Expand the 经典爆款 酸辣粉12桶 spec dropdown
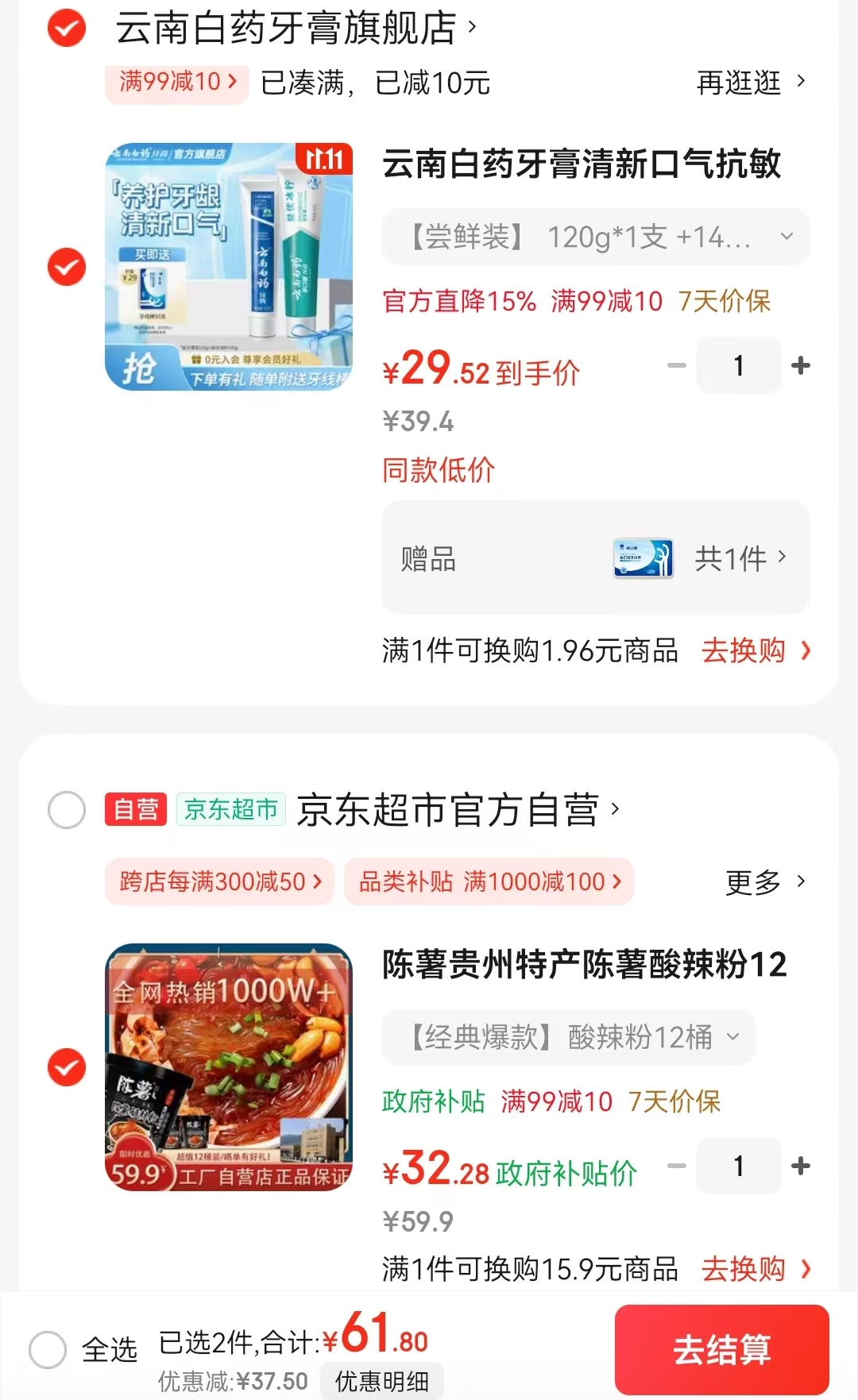The height and width of the screenshot is (1400, 858). click(568, 1037)
